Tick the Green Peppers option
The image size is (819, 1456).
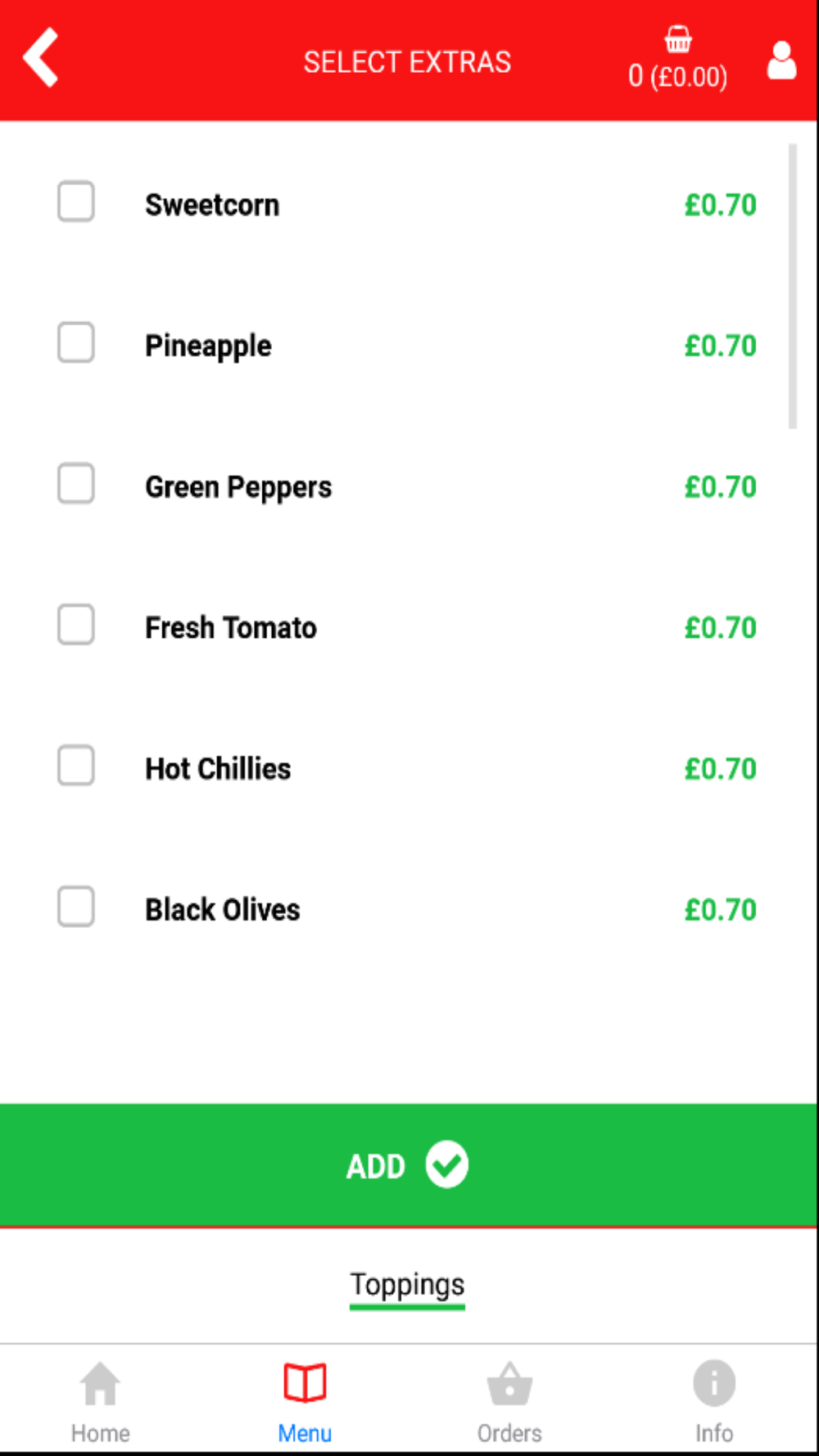tap(76, 484)
